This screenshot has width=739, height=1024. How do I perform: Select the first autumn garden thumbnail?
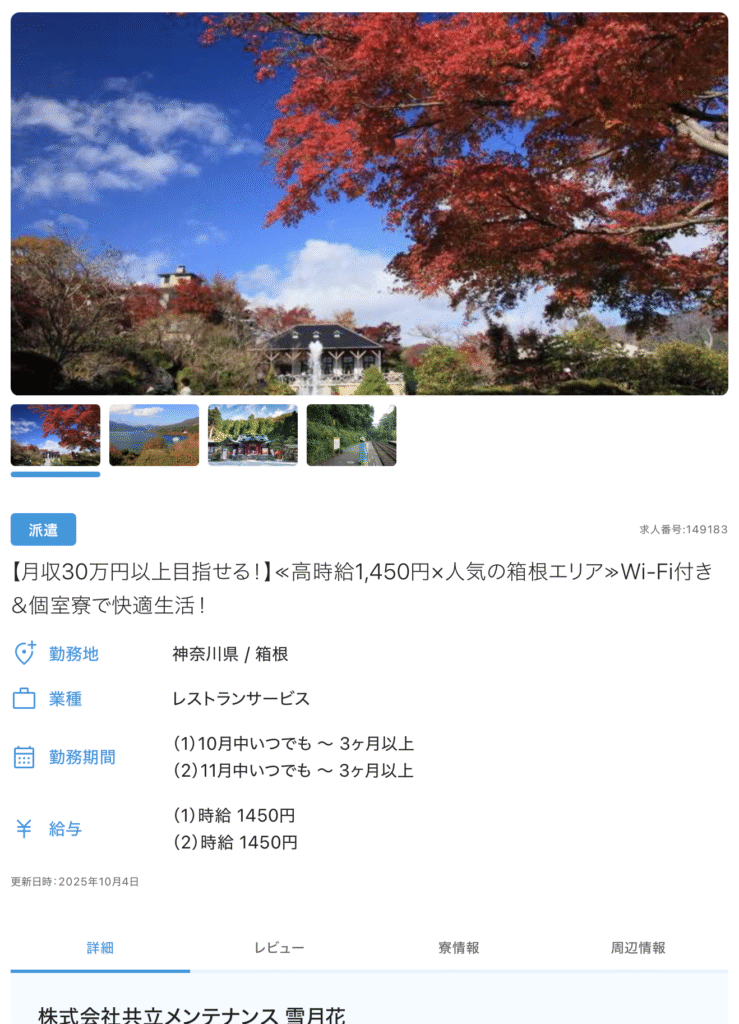pos(55,435)
